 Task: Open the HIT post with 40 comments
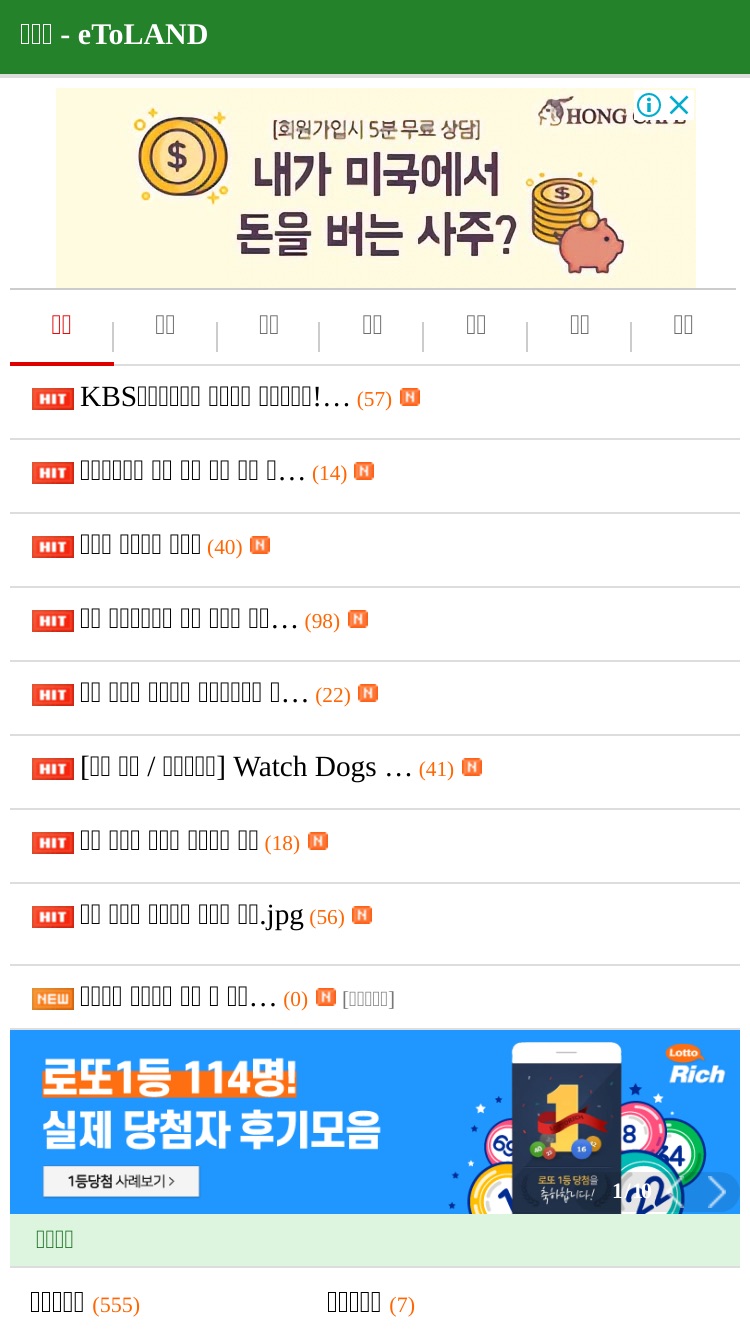coord(140,545)
